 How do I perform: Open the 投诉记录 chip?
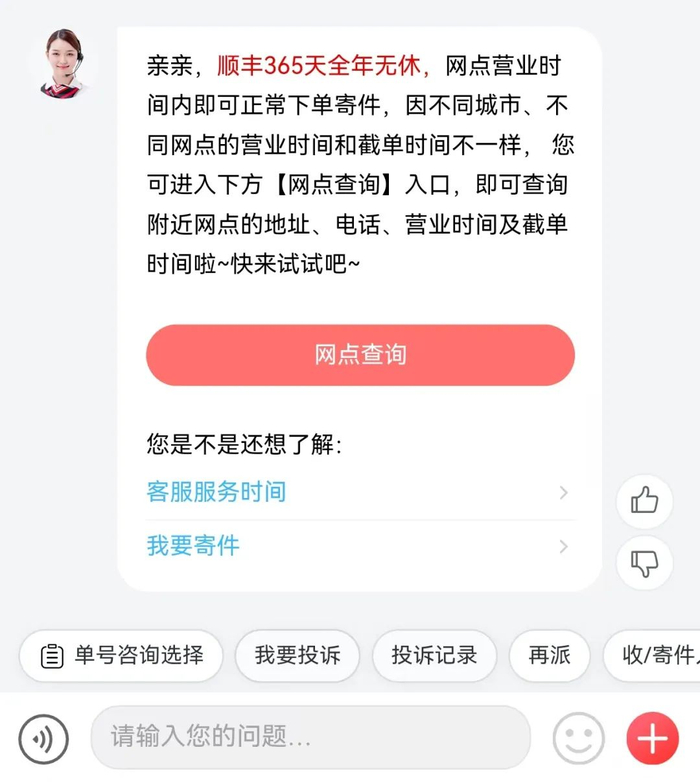[434, 655]
